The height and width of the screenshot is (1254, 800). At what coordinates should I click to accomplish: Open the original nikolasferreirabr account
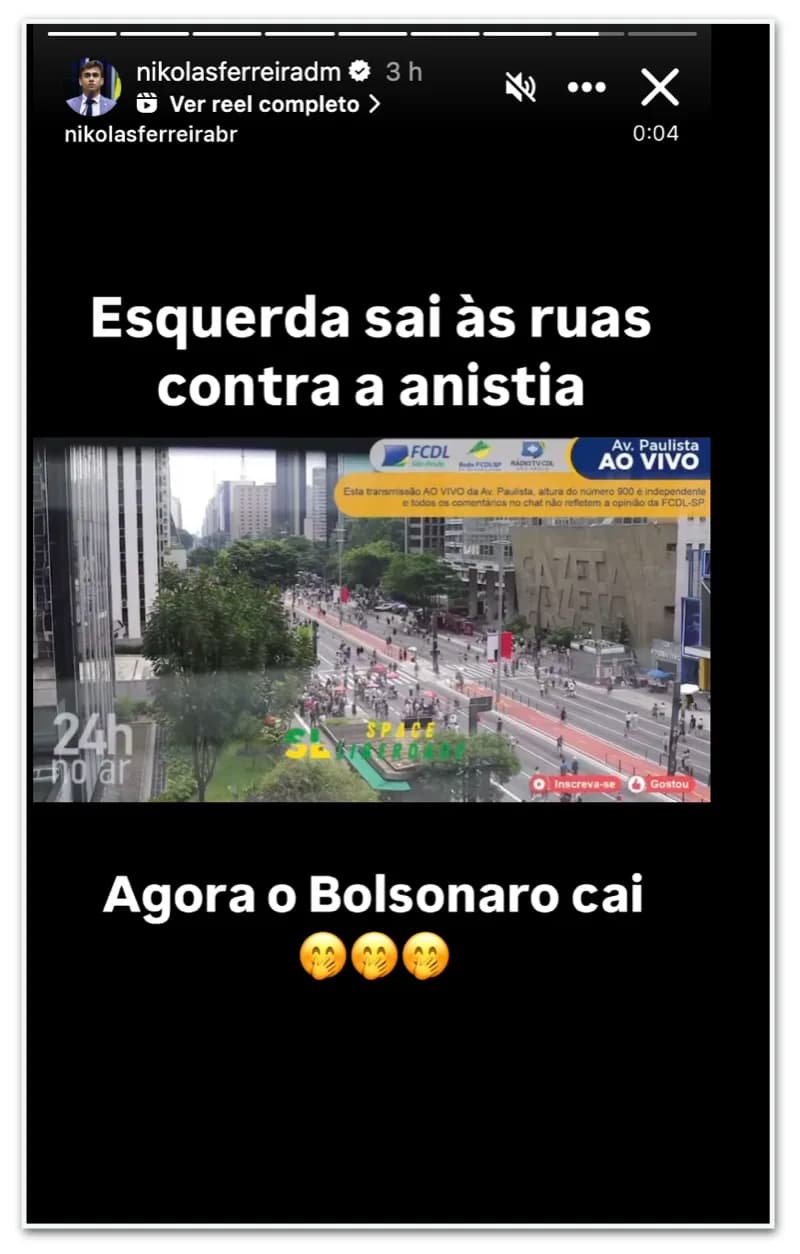pos(151,134)
